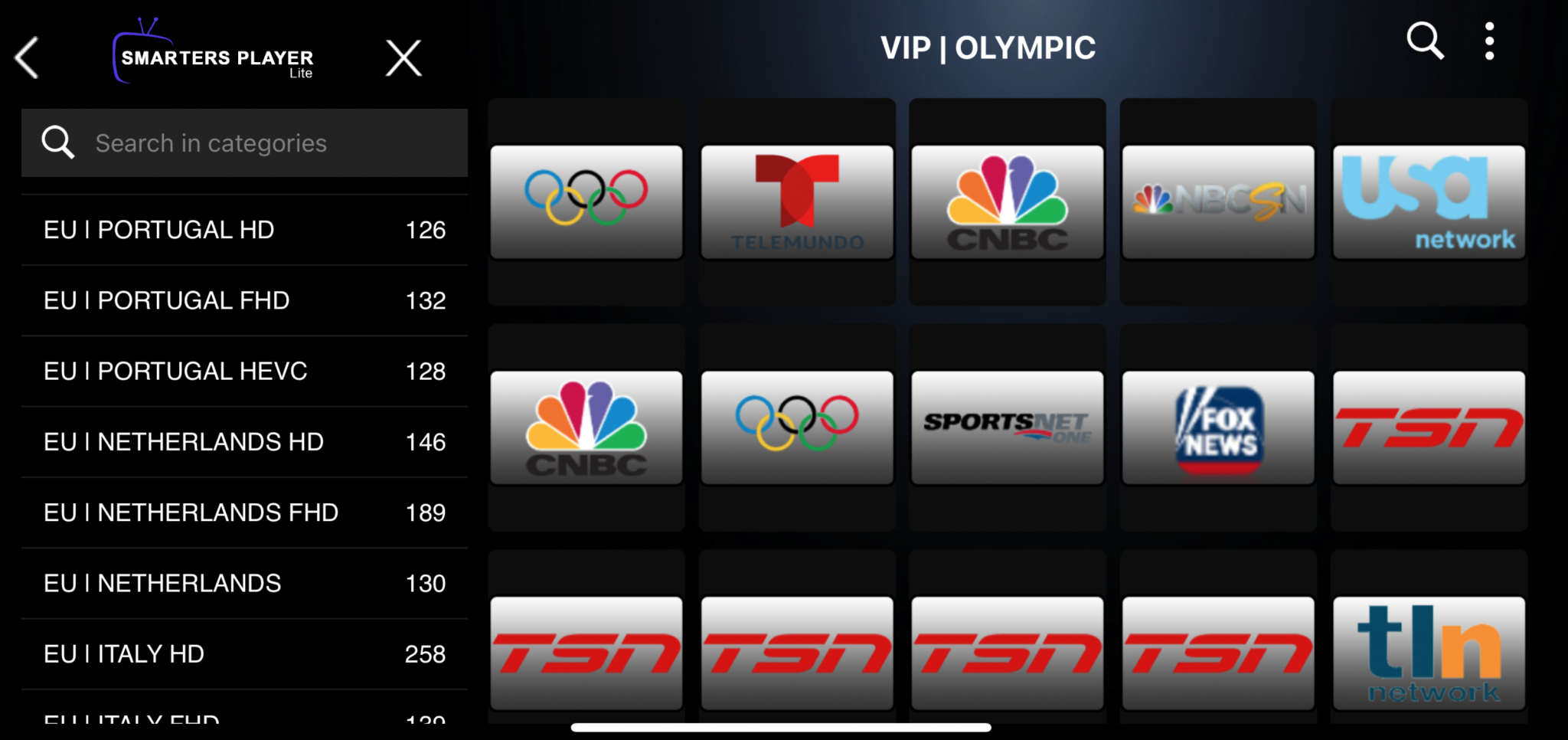The height and width of the screenshot is (740, 1568).
Task: Go back with the left arrow
Action: coord(28,58)
